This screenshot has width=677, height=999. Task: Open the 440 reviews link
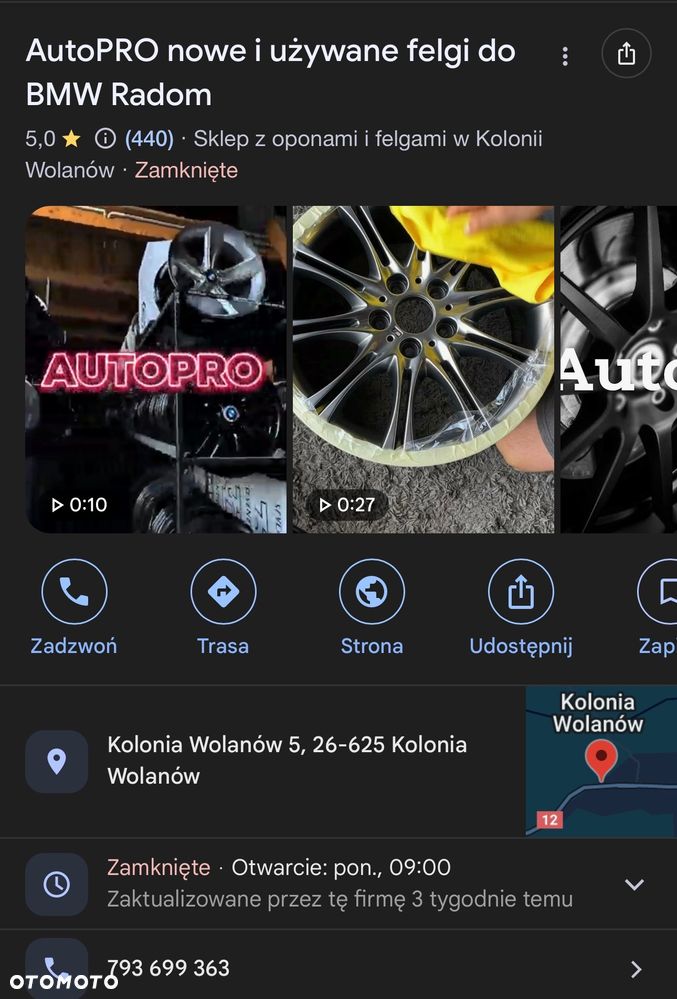point(149,138)
